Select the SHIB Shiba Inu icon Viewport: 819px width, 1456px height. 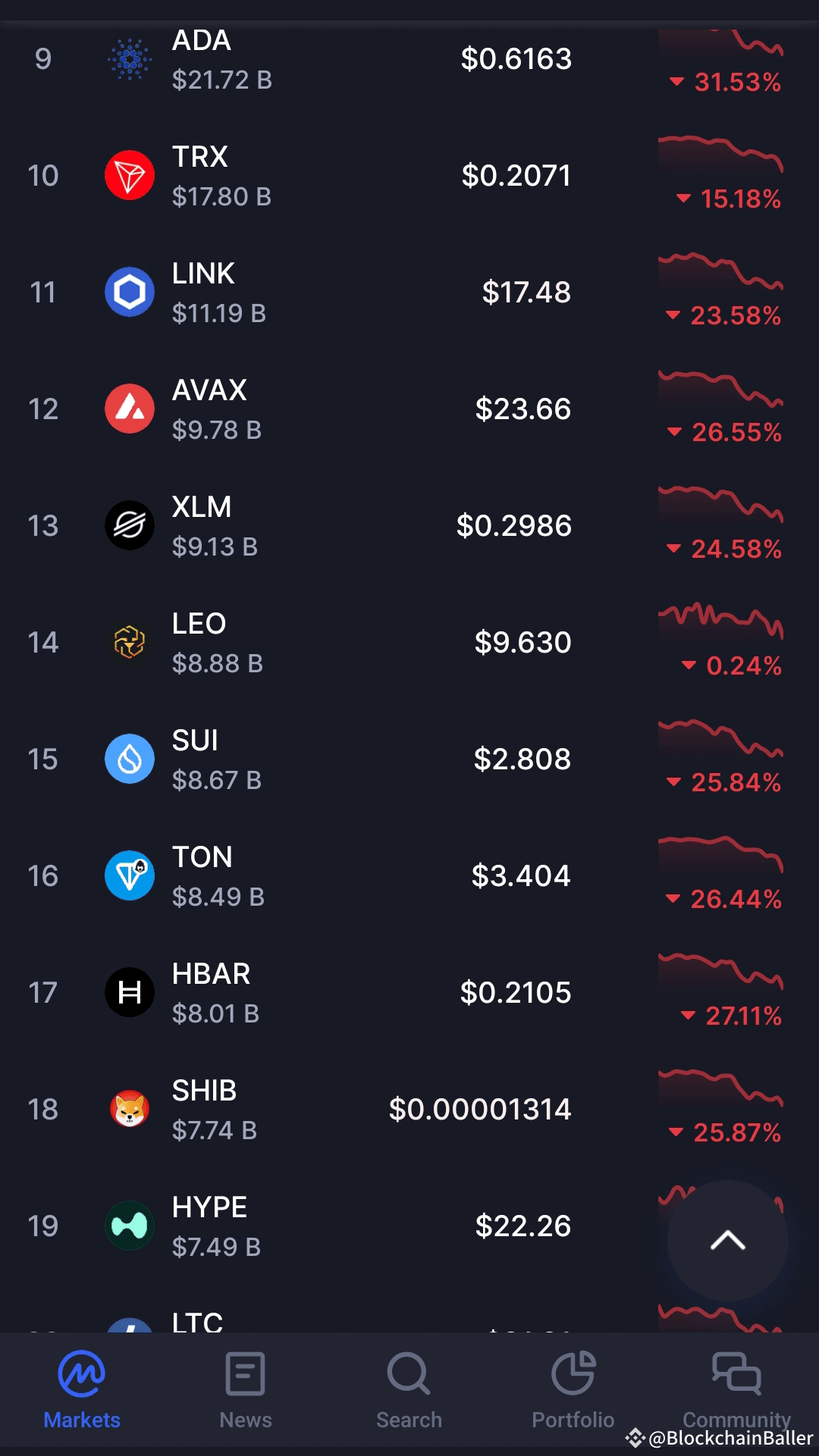tap(130, 1109)
